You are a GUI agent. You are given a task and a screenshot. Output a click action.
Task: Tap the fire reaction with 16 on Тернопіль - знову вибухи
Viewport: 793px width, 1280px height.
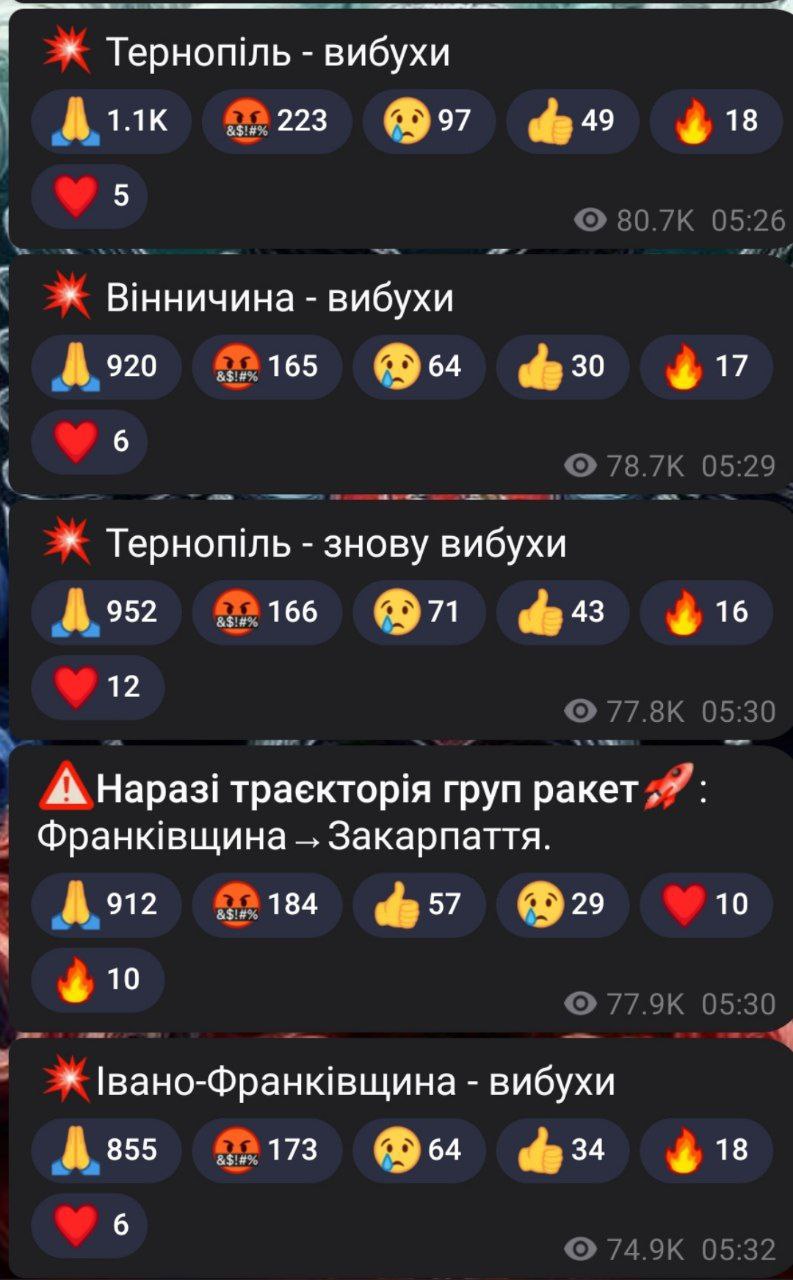(706, 611)
